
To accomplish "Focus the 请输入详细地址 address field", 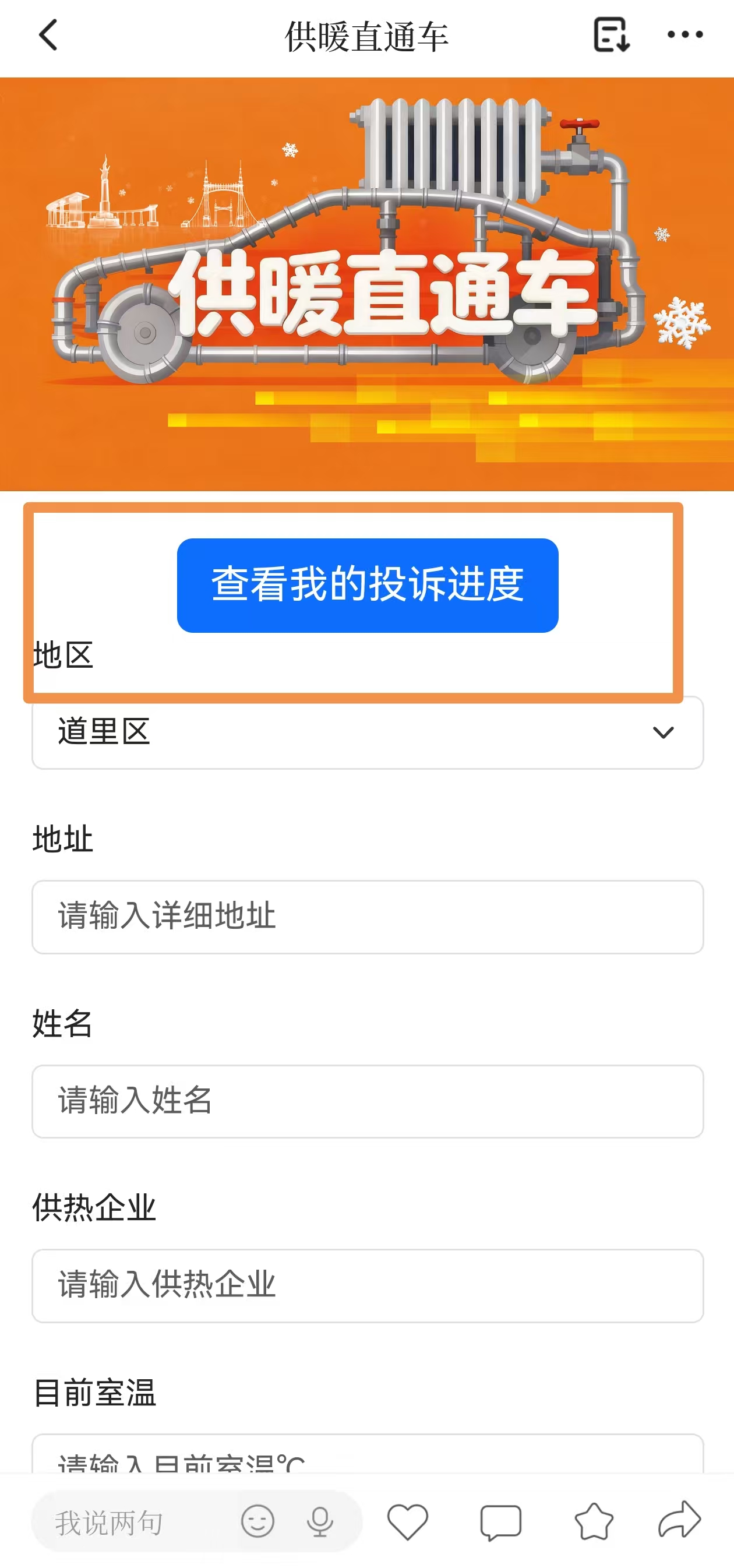I will click(368, 917).
